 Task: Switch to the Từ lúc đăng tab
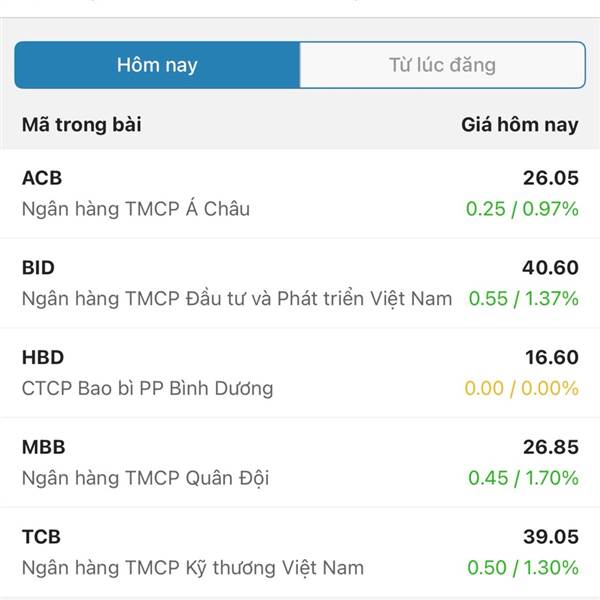coord(442,66)
